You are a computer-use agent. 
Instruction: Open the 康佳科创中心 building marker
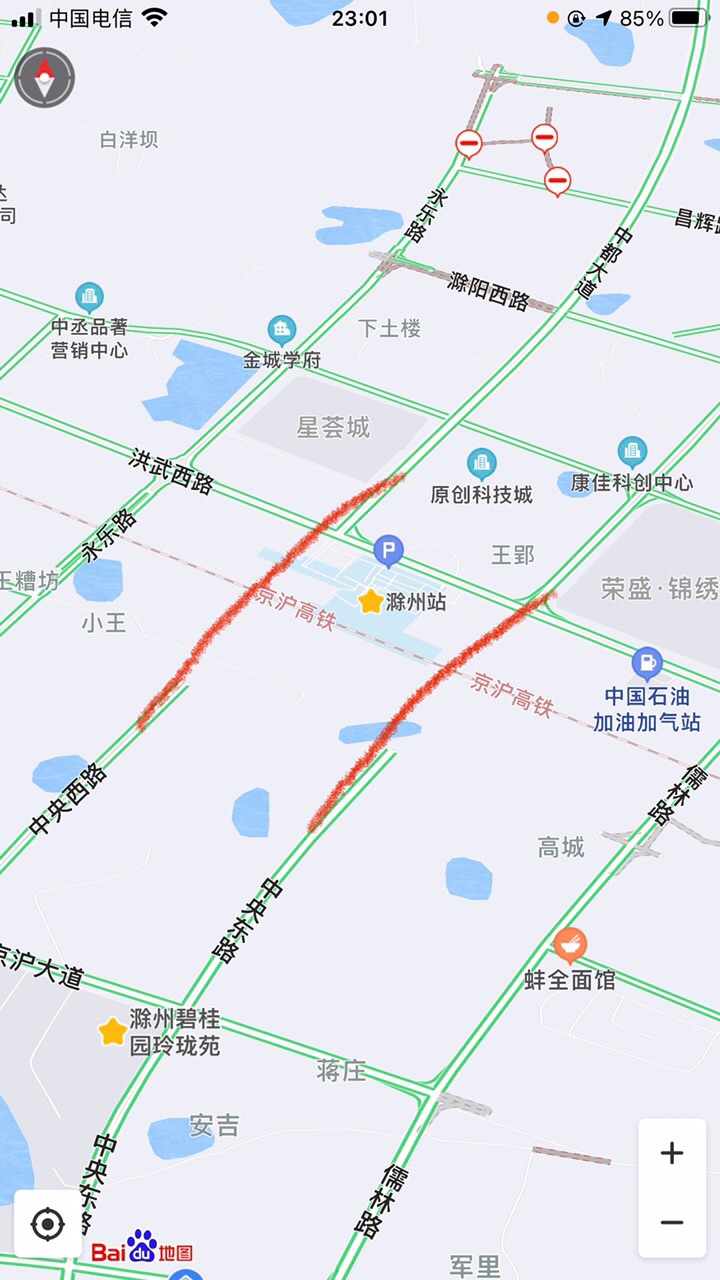[632, 451]
